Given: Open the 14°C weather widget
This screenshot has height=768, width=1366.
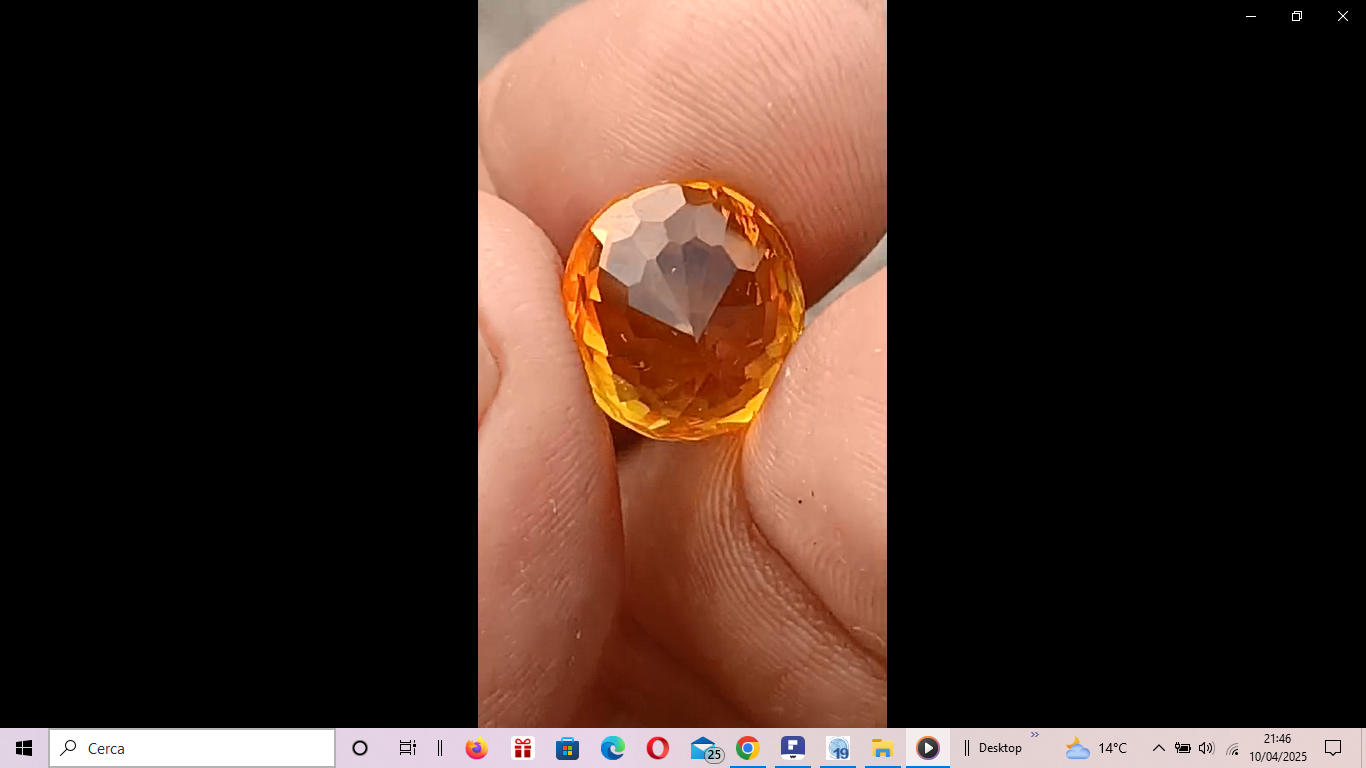Looking at the screenshot, I should point(1097,748).
